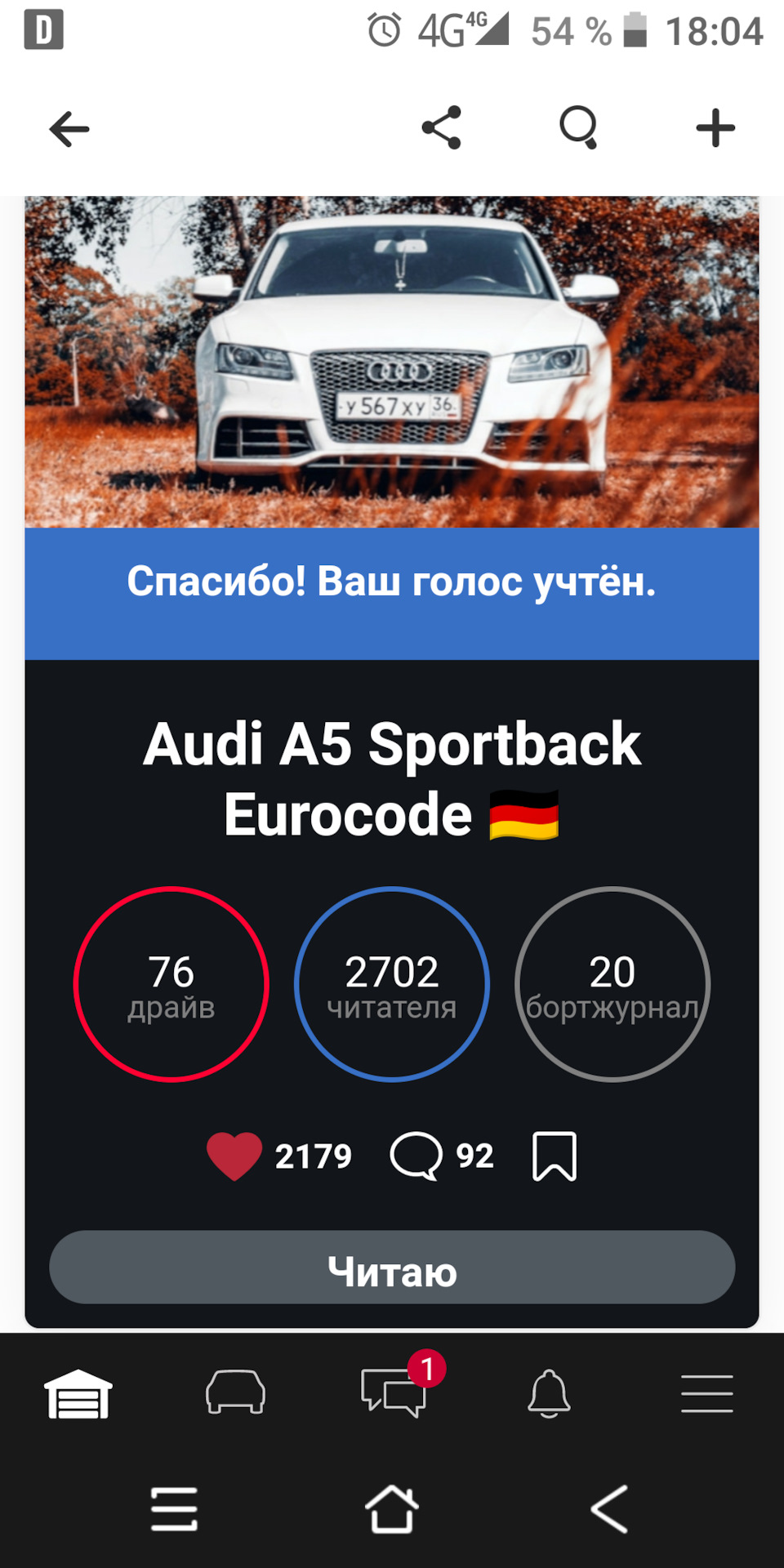The width and height of the screenshot is (784, 1568).
Task: Open messages with one unread badge
Action: tap(394, 1392)
